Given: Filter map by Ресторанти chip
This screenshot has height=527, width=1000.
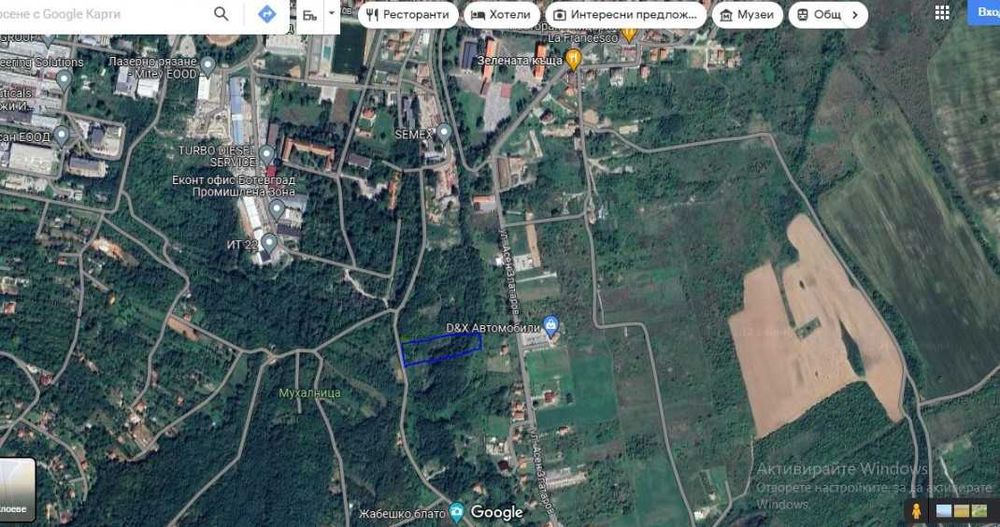Looking at the screenshot, I should click(408, 15).
